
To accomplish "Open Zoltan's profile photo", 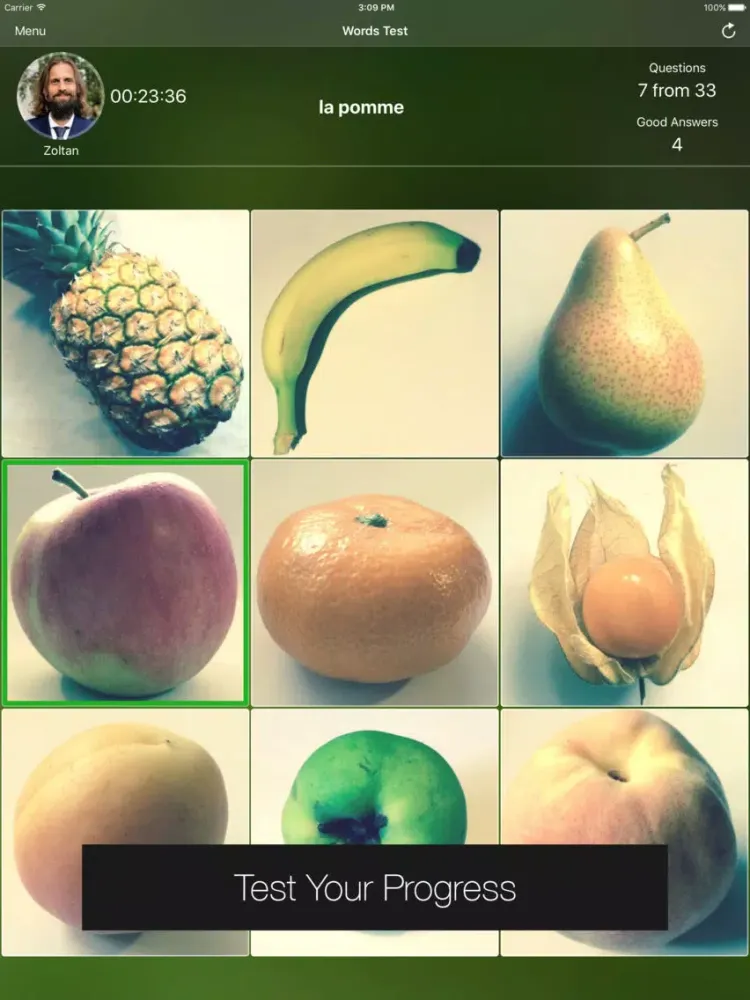I will (60, 96).
